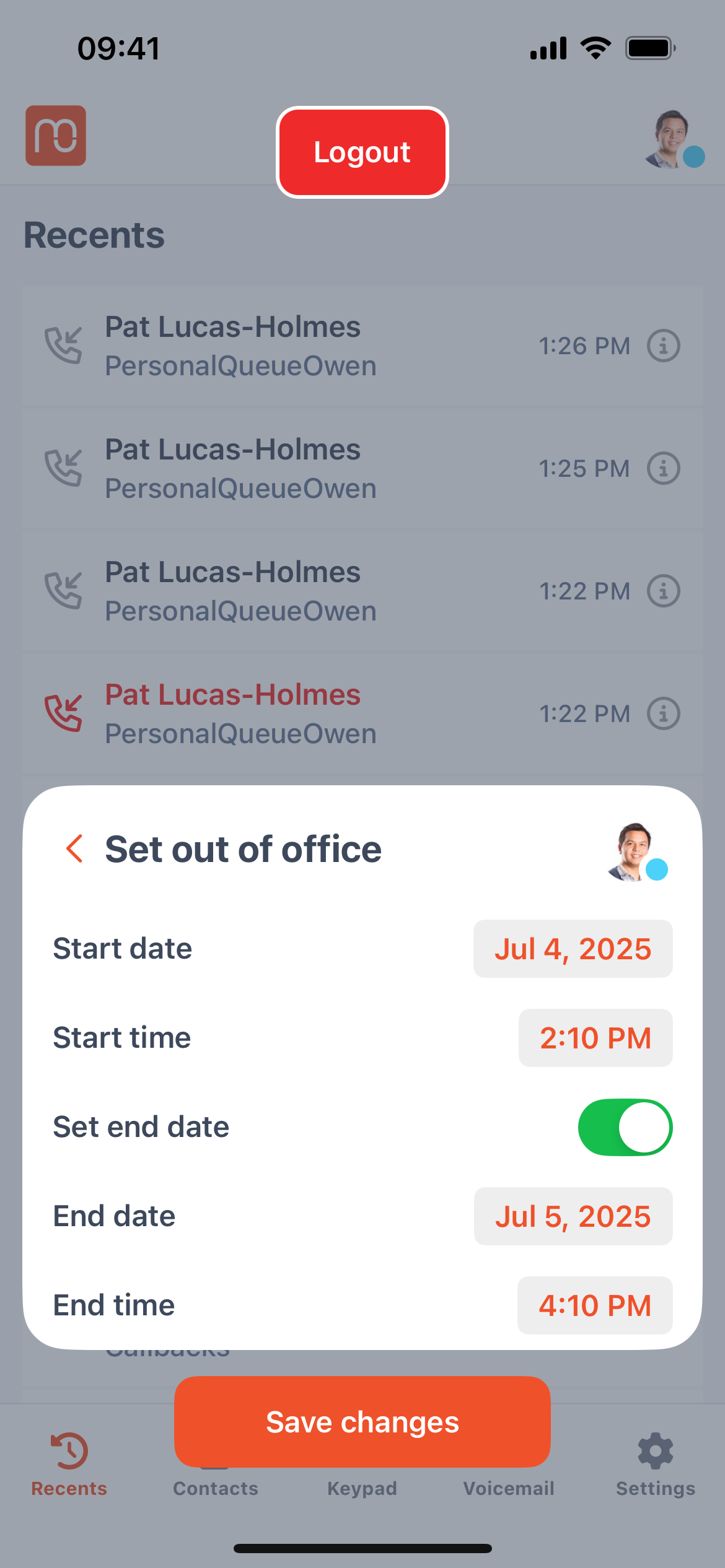Tap the red Logout button

tap(362, 152)
